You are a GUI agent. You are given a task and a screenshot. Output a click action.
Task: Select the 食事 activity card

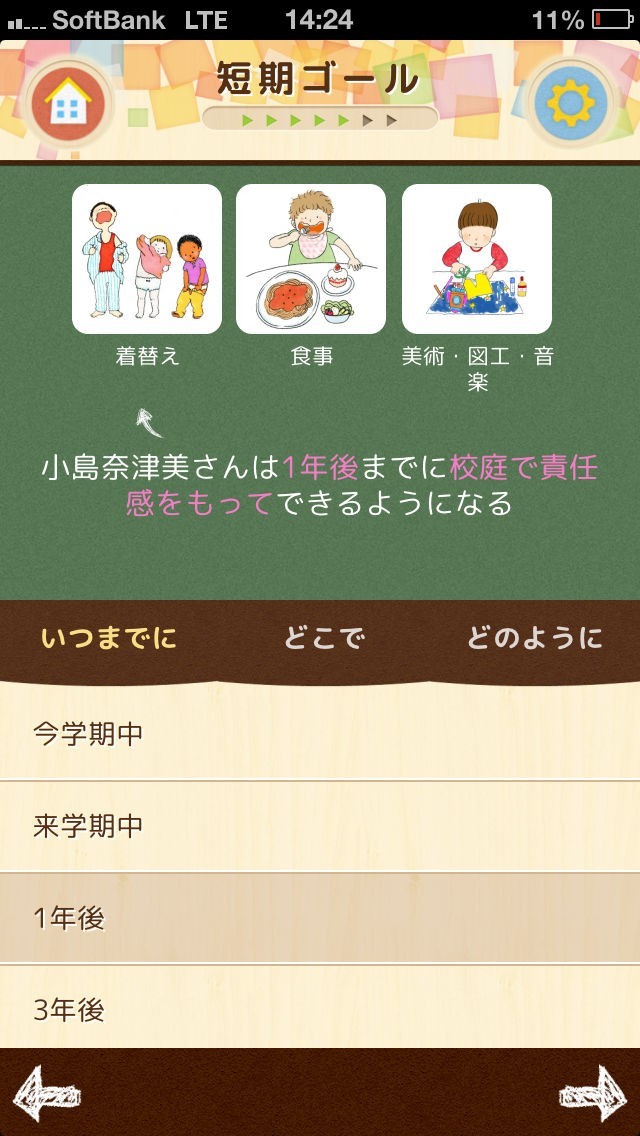pos(311,259)
